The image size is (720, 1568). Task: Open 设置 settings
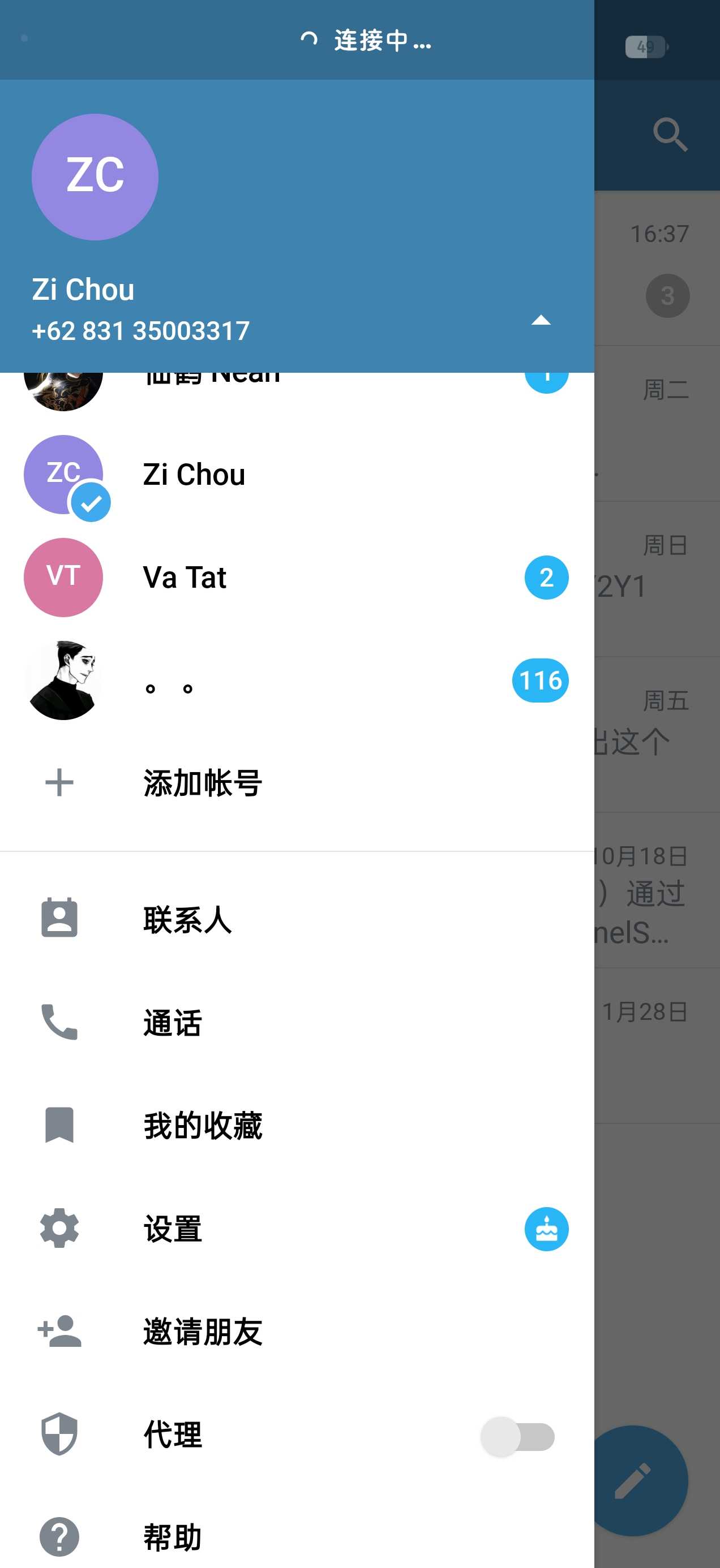coord(297,1229)
